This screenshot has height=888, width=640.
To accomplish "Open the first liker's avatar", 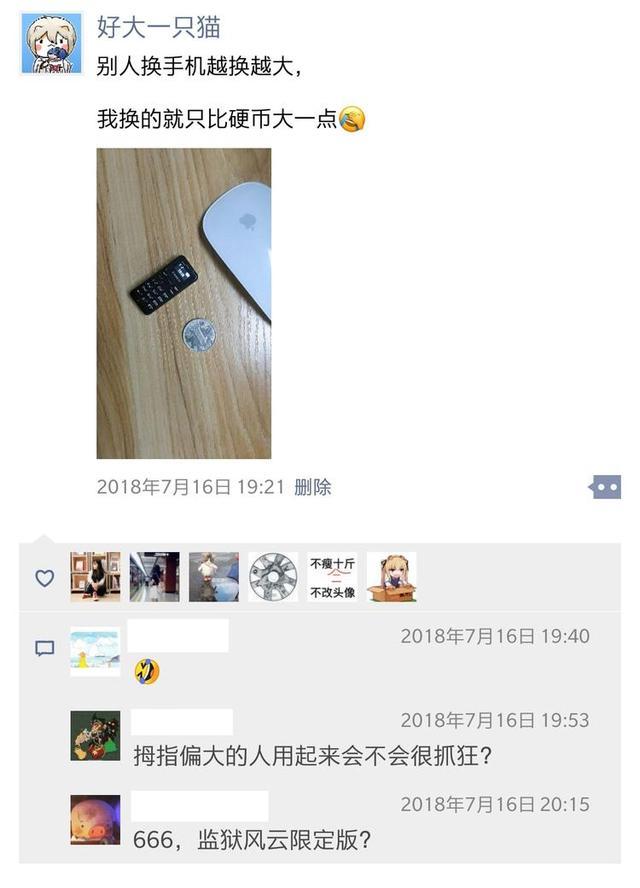I will [x=95, y=577].
